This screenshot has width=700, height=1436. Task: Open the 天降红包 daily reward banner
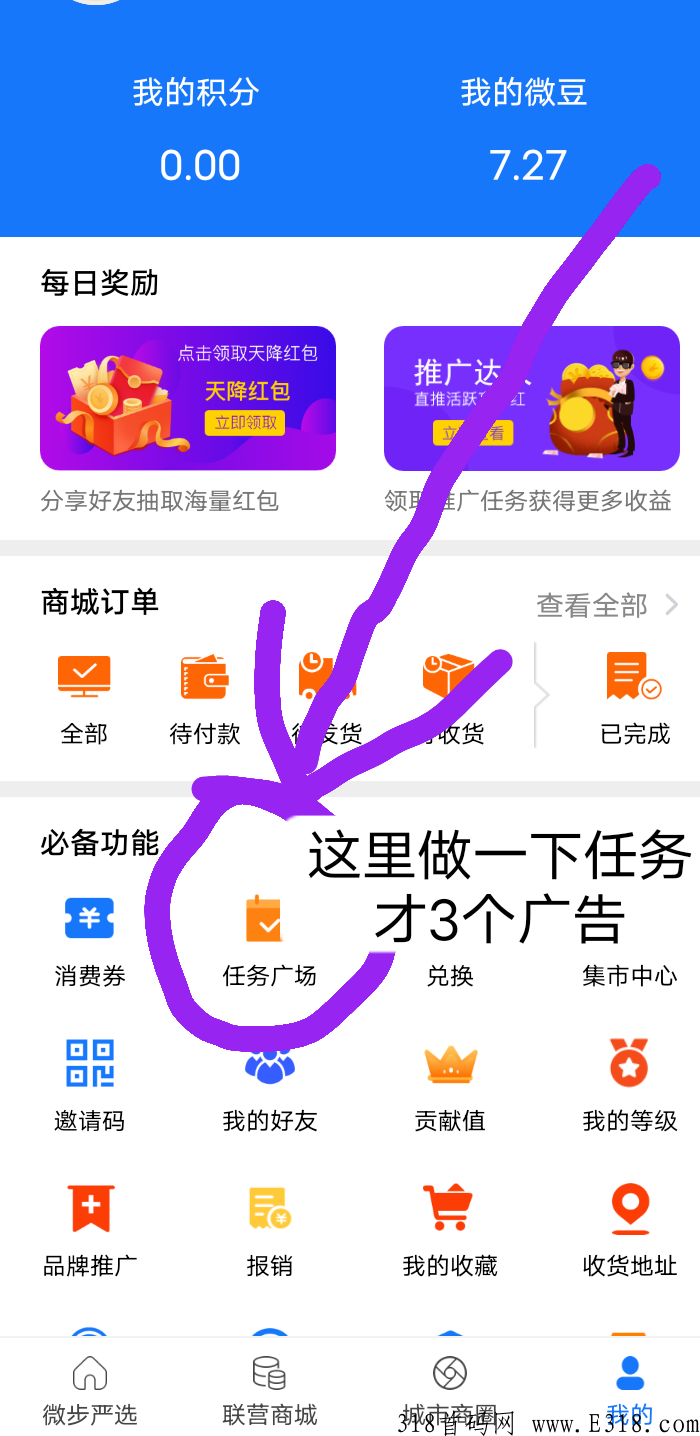(x=188, y=398)
